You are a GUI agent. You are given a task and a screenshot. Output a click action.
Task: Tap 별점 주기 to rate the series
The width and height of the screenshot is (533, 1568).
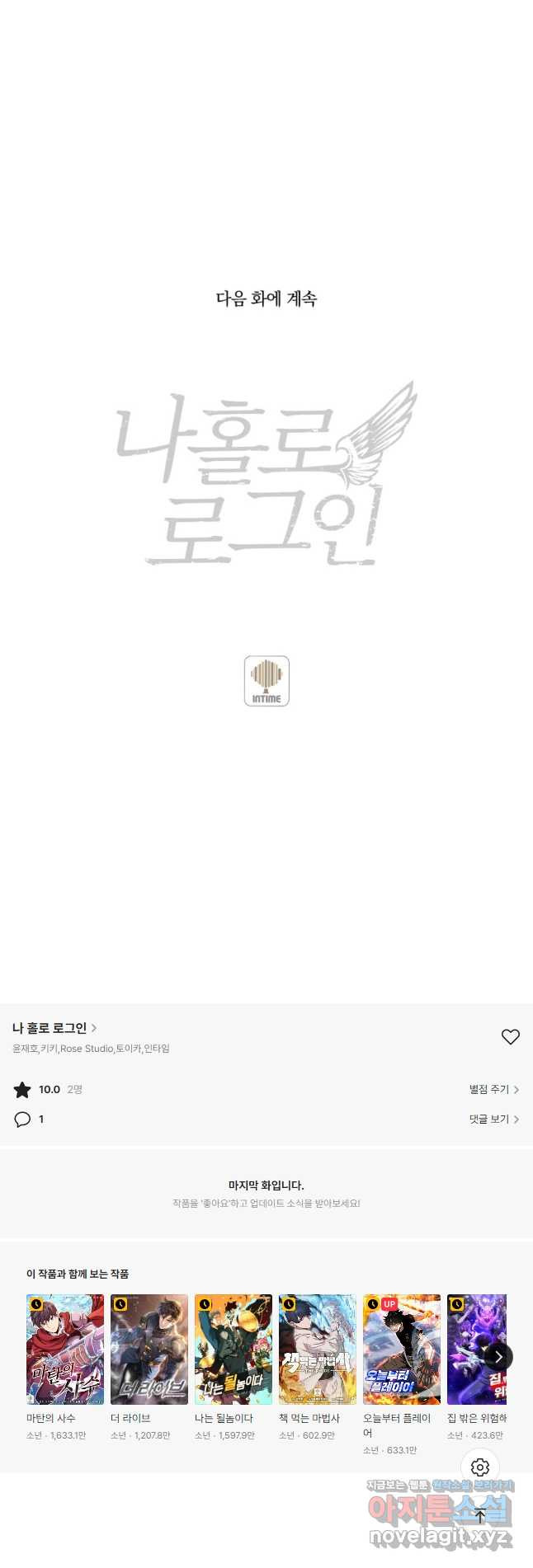click(x=493, y=1089)
